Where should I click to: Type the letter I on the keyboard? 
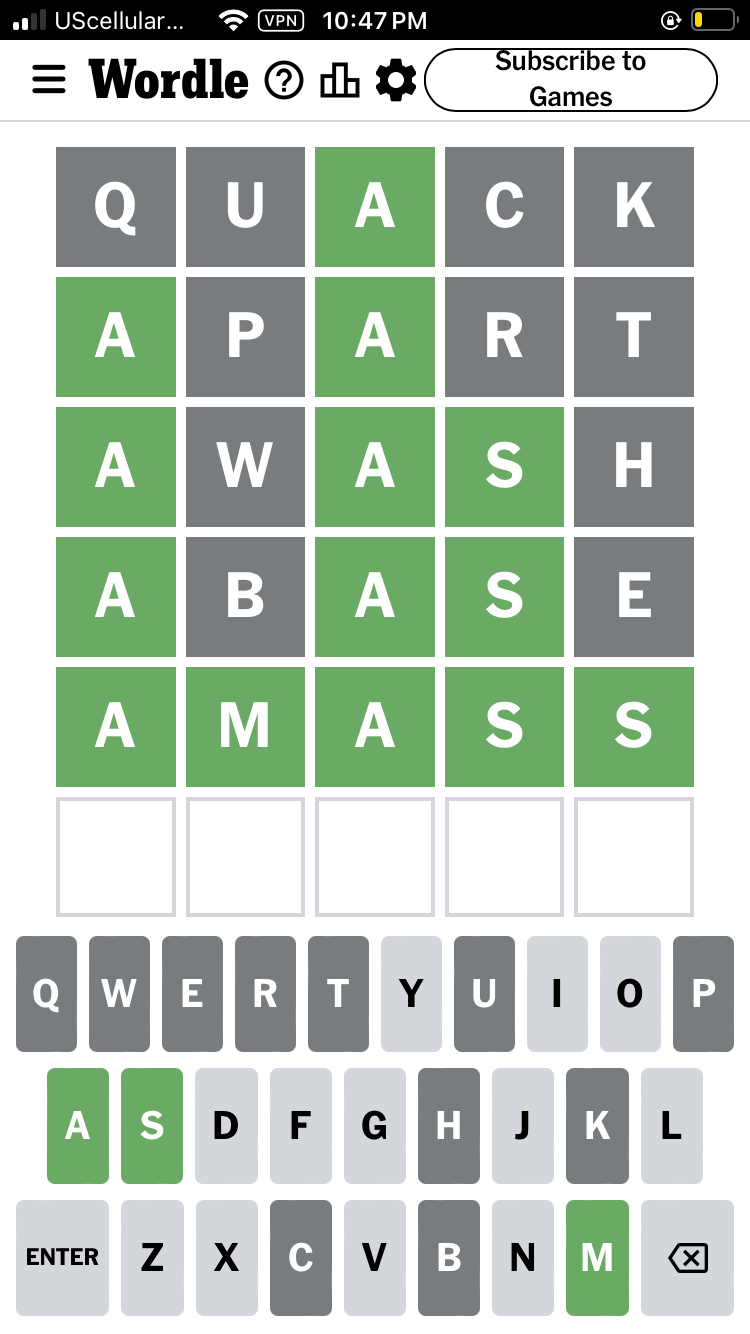click(x=557, y=994)
